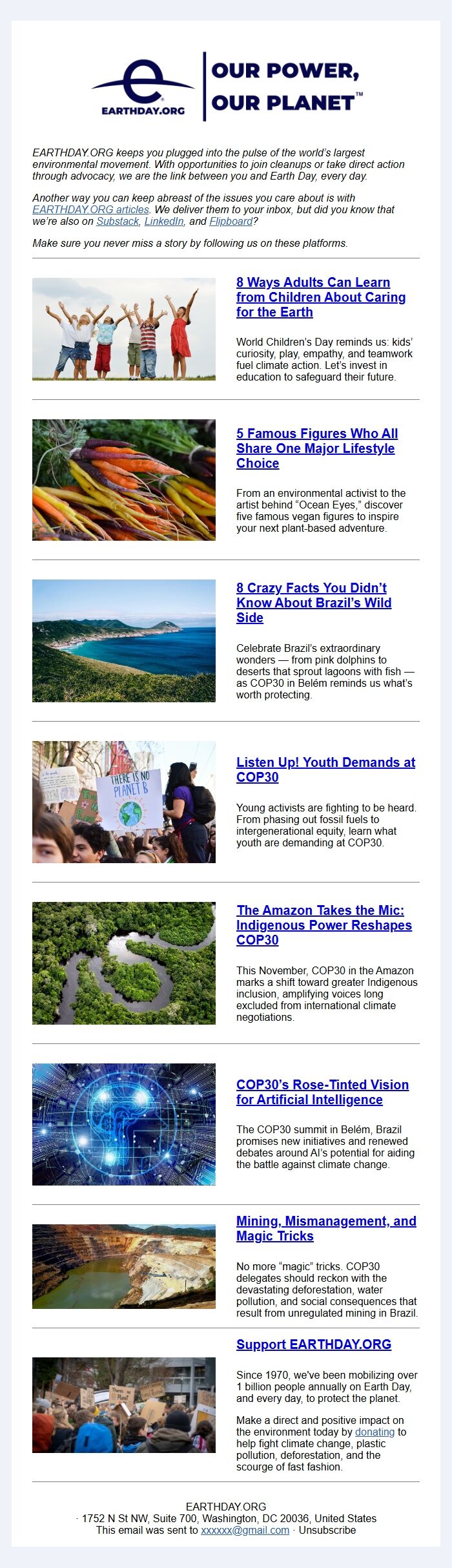Viewport: 452px width, 1568px height.
Task: Open '5 Famous Figures' lifestyle choice article
Action: (316, 448)
